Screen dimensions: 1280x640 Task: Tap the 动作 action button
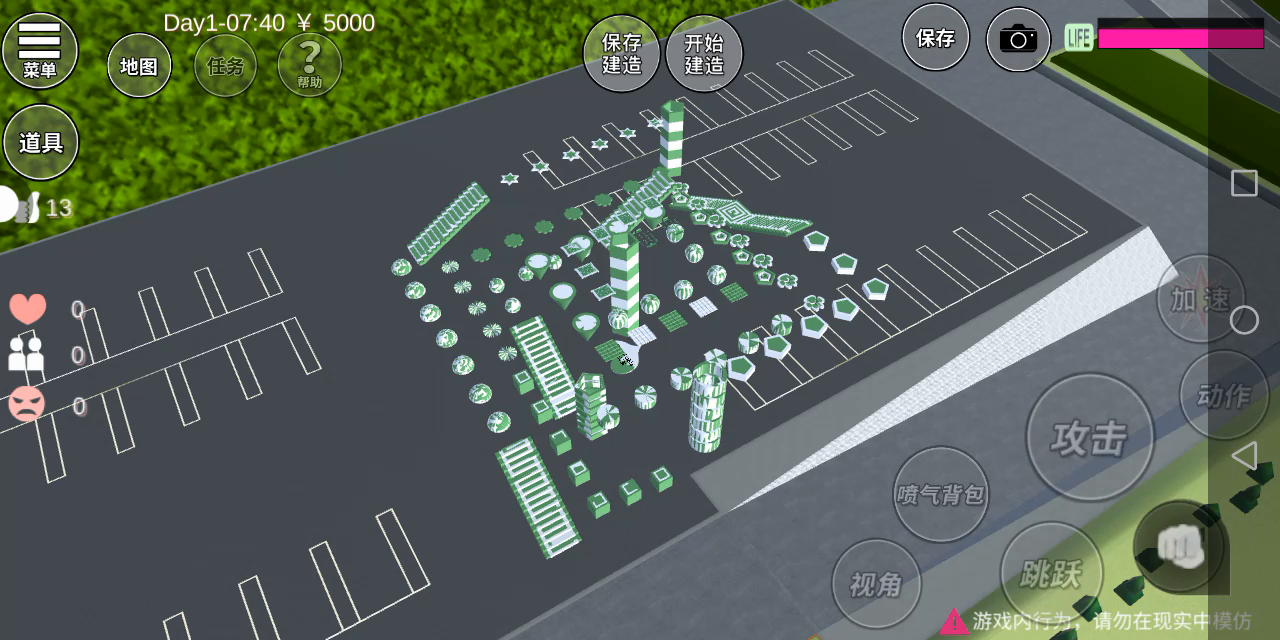click(x=1223, y=395)
